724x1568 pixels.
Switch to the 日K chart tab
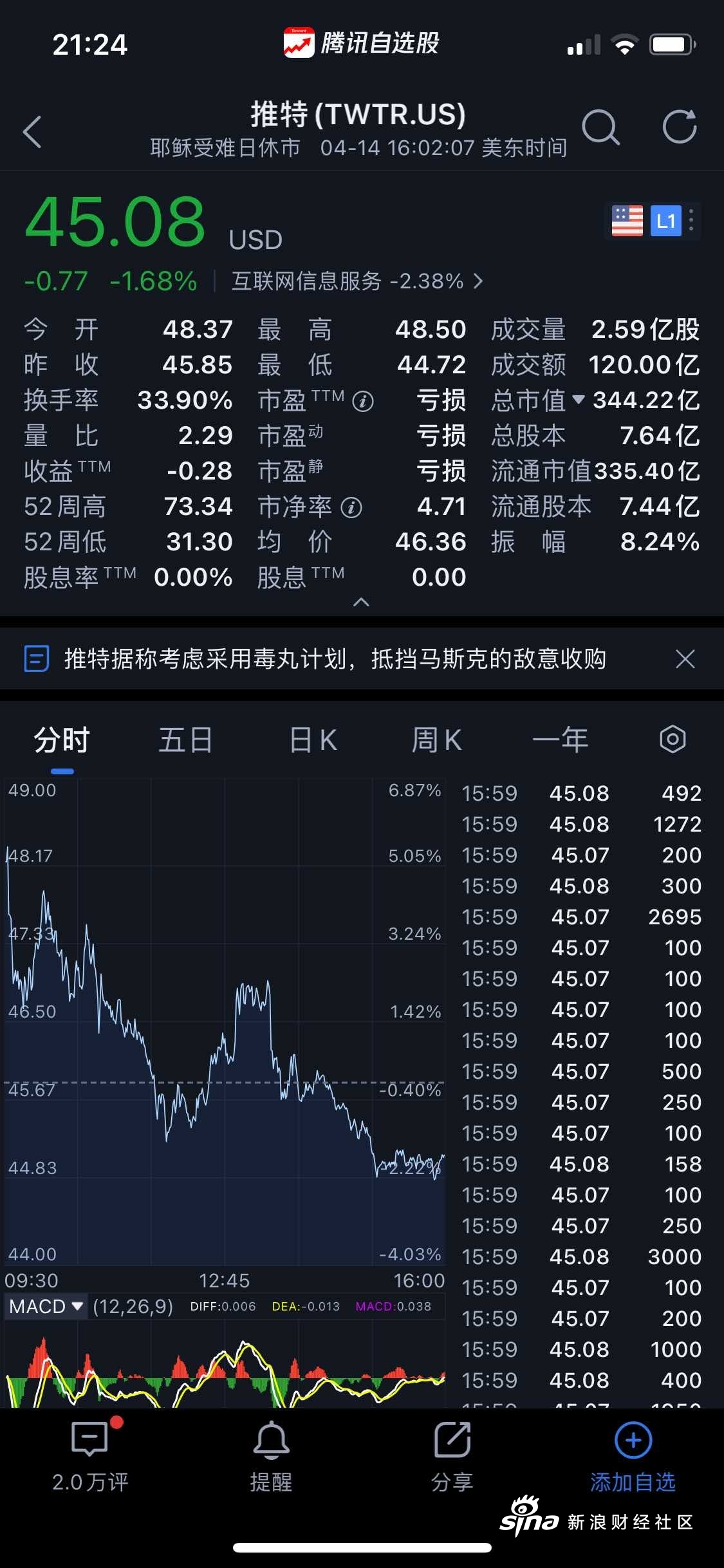[313, 740]
